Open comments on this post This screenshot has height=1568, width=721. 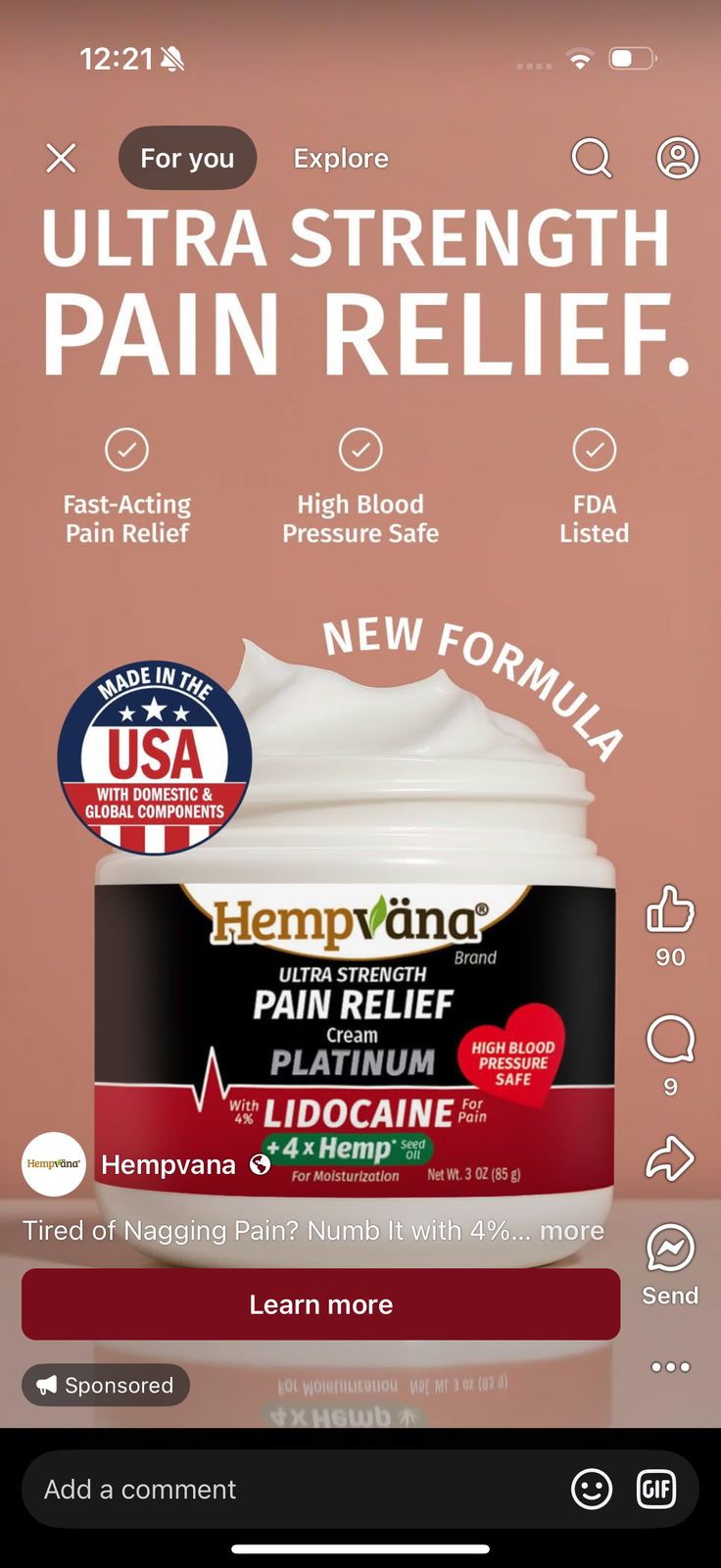point(670,1039)
